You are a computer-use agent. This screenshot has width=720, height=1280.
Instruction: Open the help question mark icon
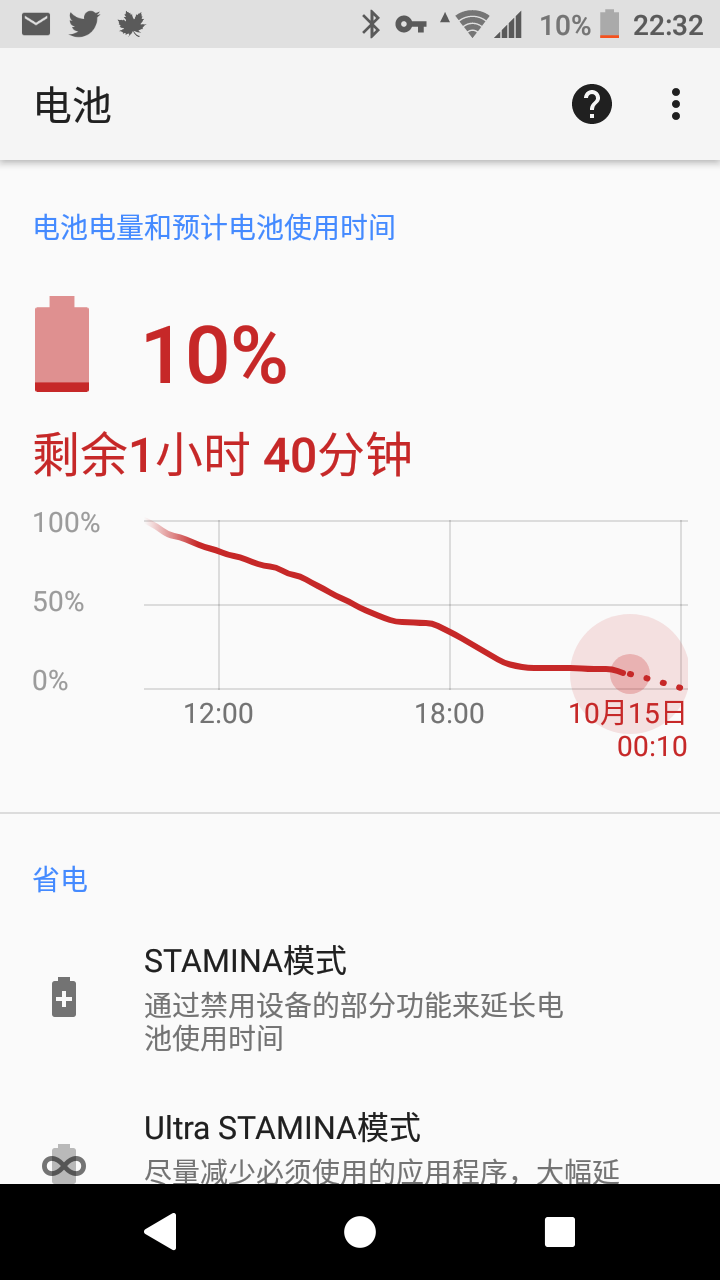coord(592,104)
